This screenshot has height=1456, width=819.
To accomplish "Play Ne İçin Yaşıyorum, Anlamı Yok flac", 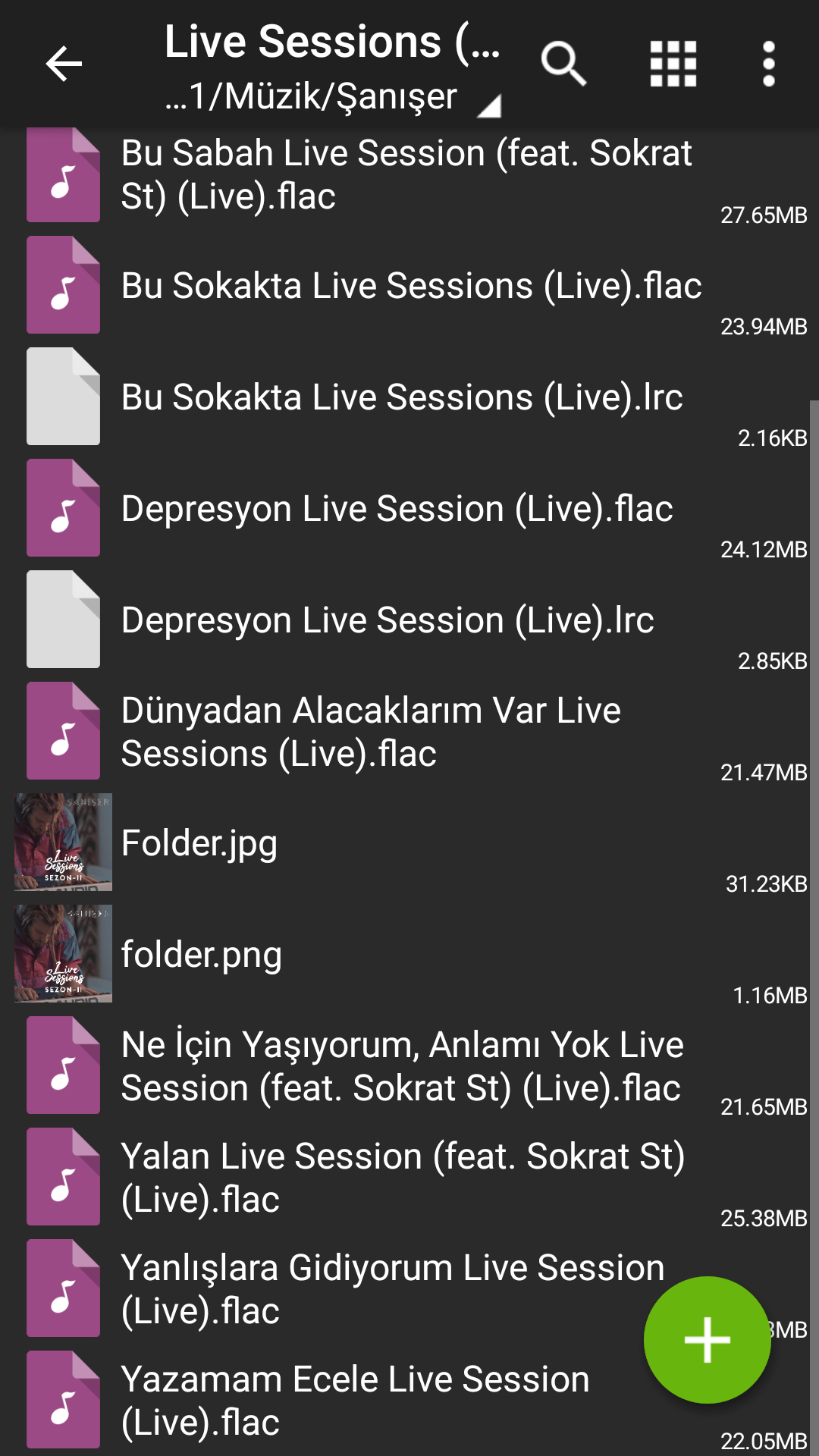I will point(402,1066).
